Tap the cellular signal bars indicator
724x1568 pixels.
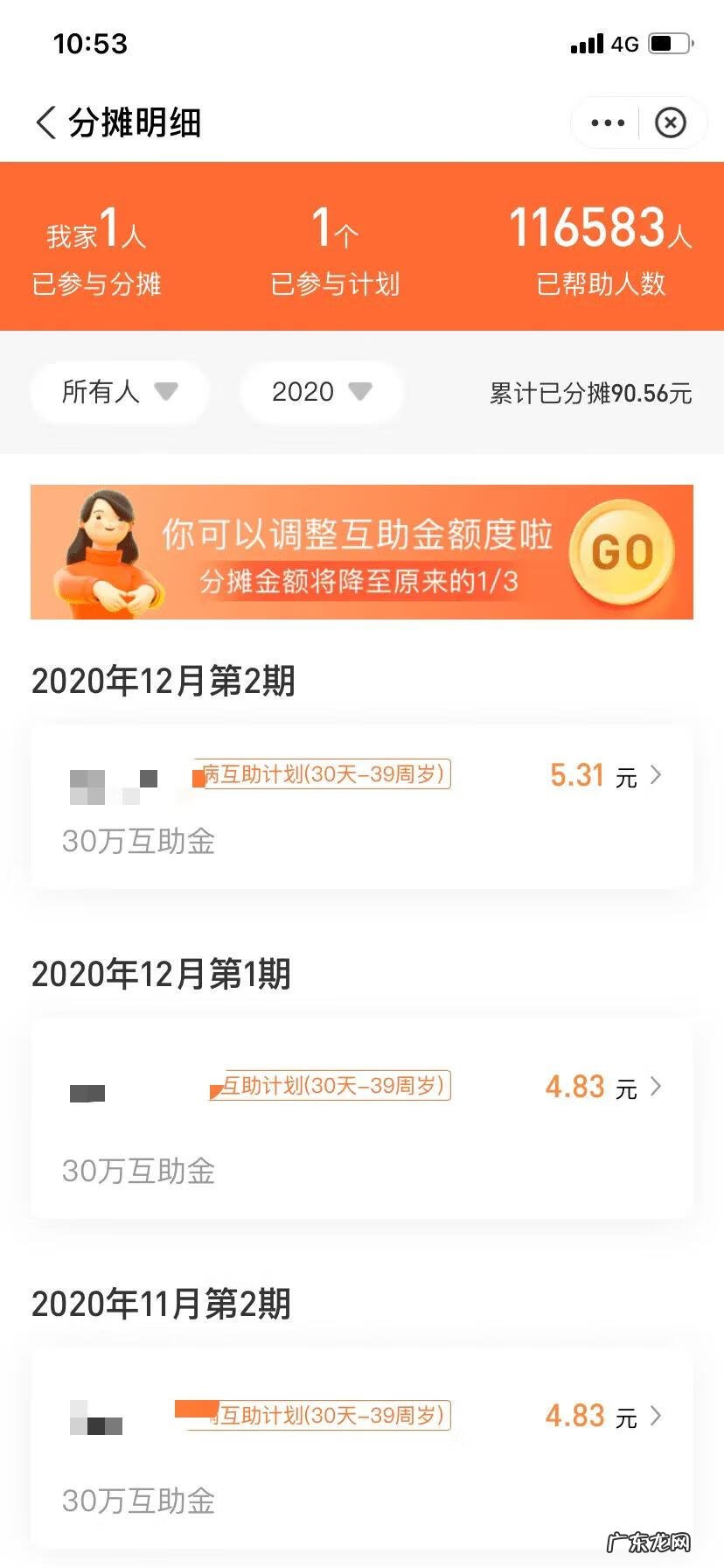pos(587,44)
